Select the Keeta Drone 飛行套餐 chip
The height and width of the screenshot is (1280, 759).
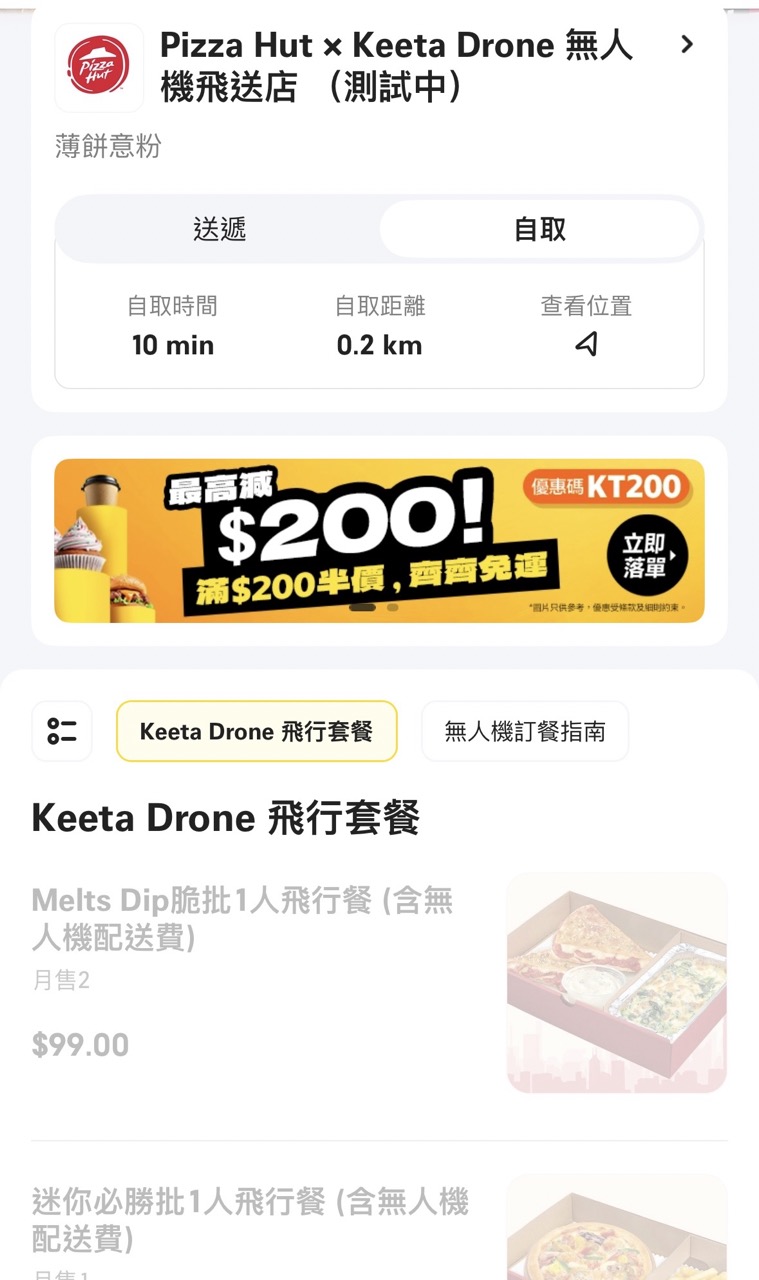257,731
